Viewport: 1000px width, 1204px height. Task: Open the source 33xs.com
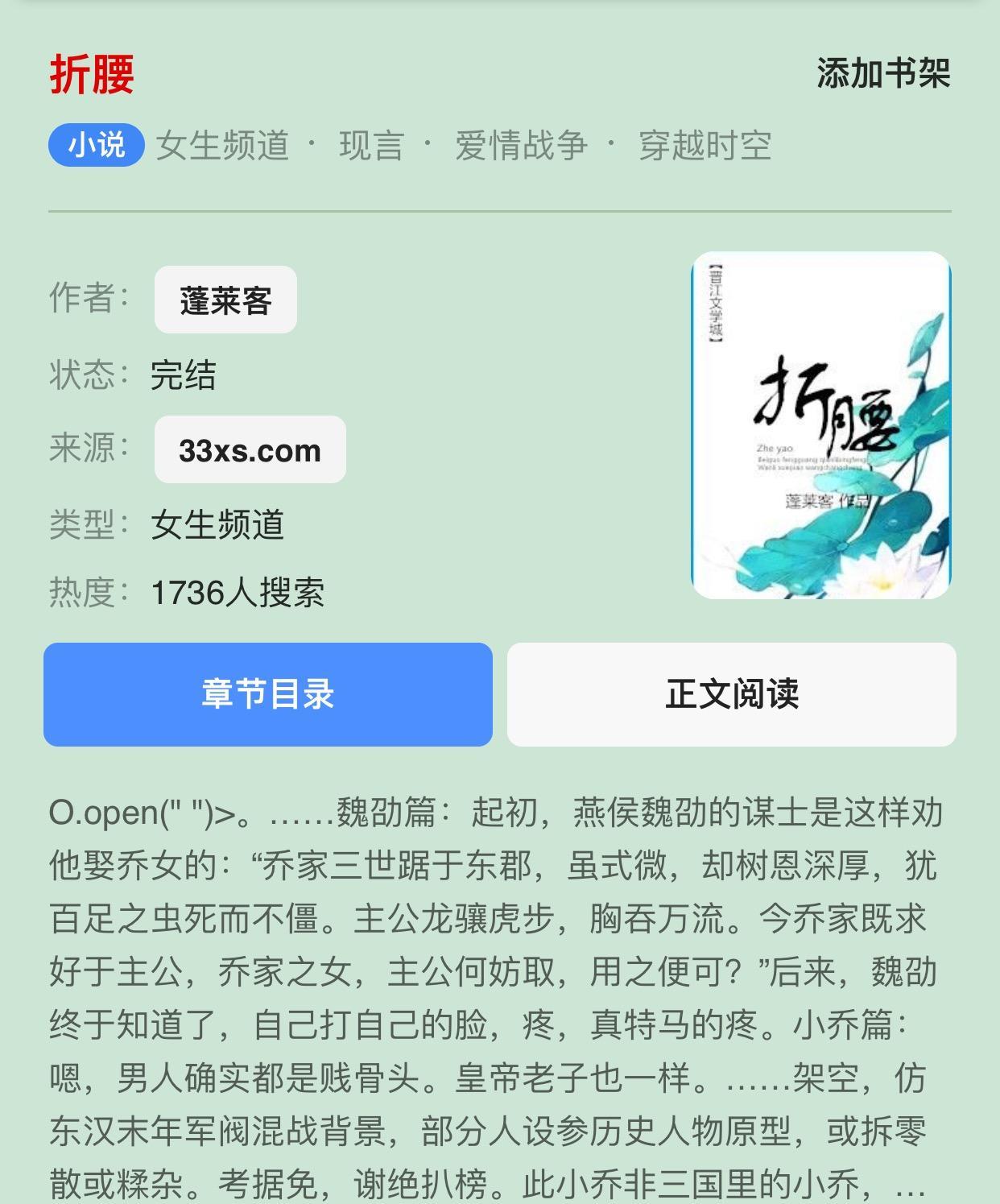[x=250, y=450]
